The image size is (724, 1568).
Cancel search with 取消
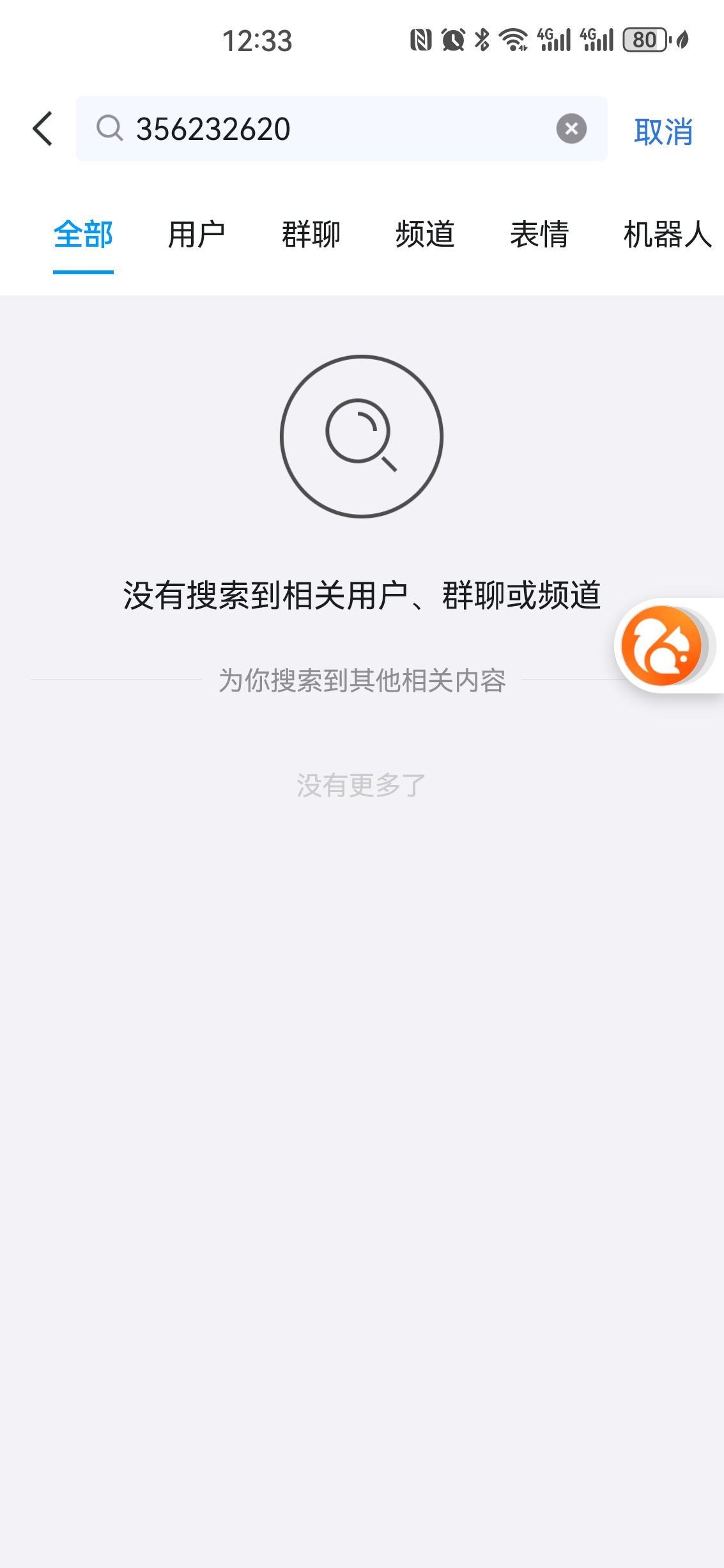click(x=663, y=131)
